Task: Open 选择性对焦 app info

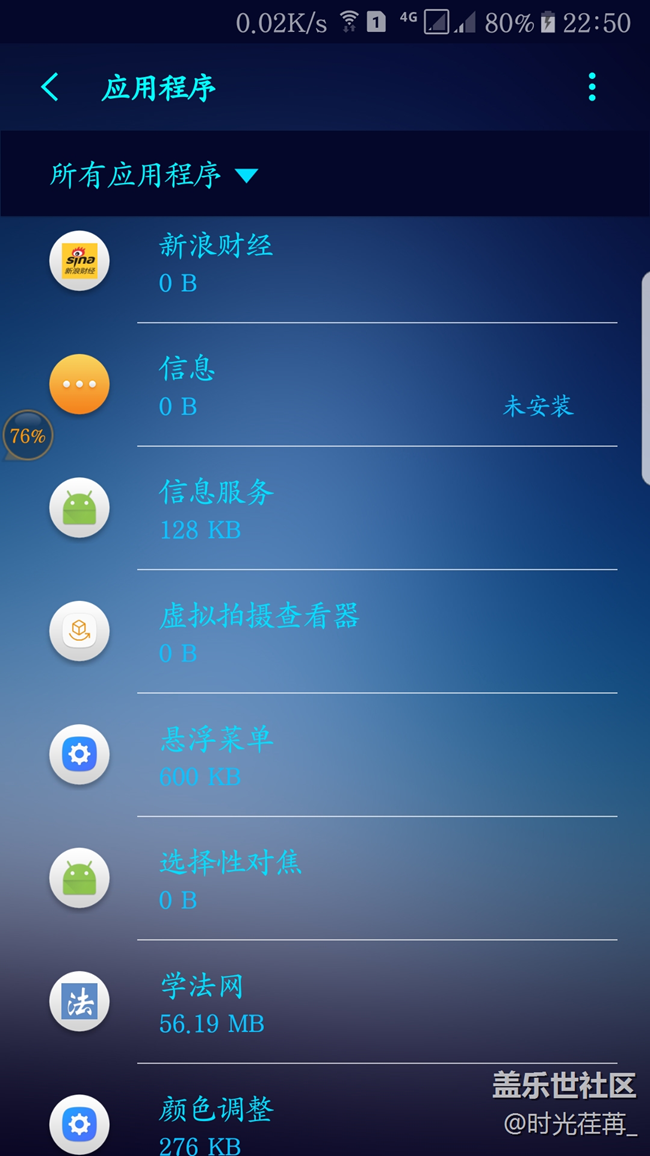Action: (330, 879)
